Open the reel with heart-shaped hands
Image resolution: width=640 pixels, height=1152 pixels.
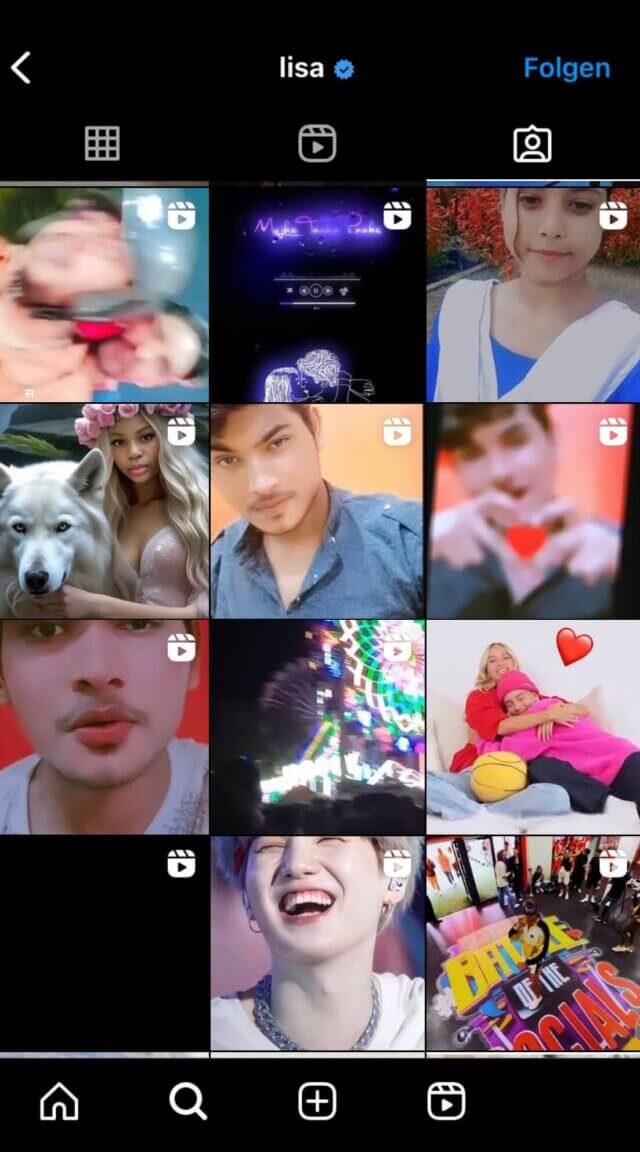coord(533,511)
